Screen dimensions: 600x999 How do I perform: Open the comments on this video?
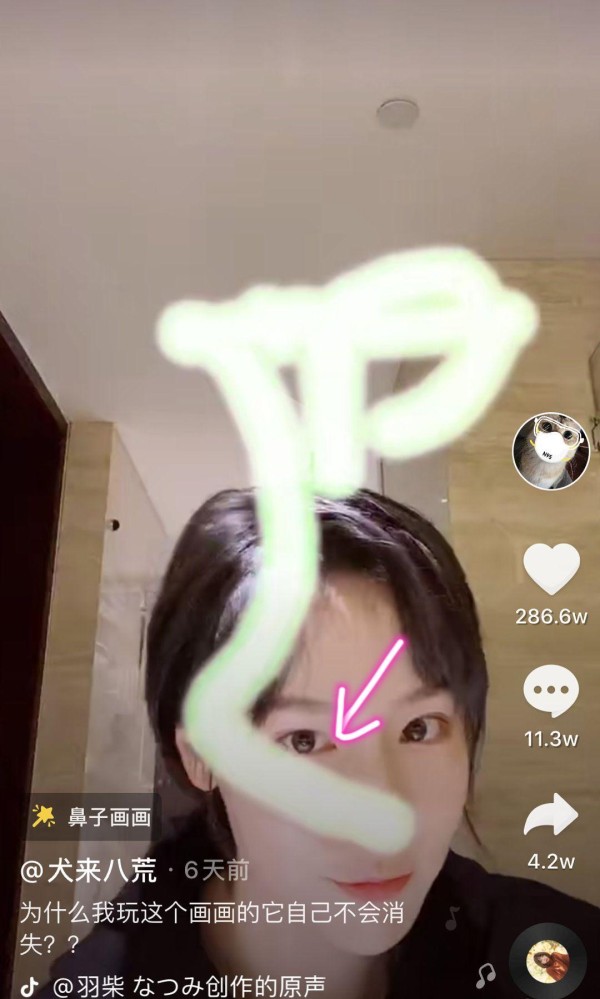[551, 692]
